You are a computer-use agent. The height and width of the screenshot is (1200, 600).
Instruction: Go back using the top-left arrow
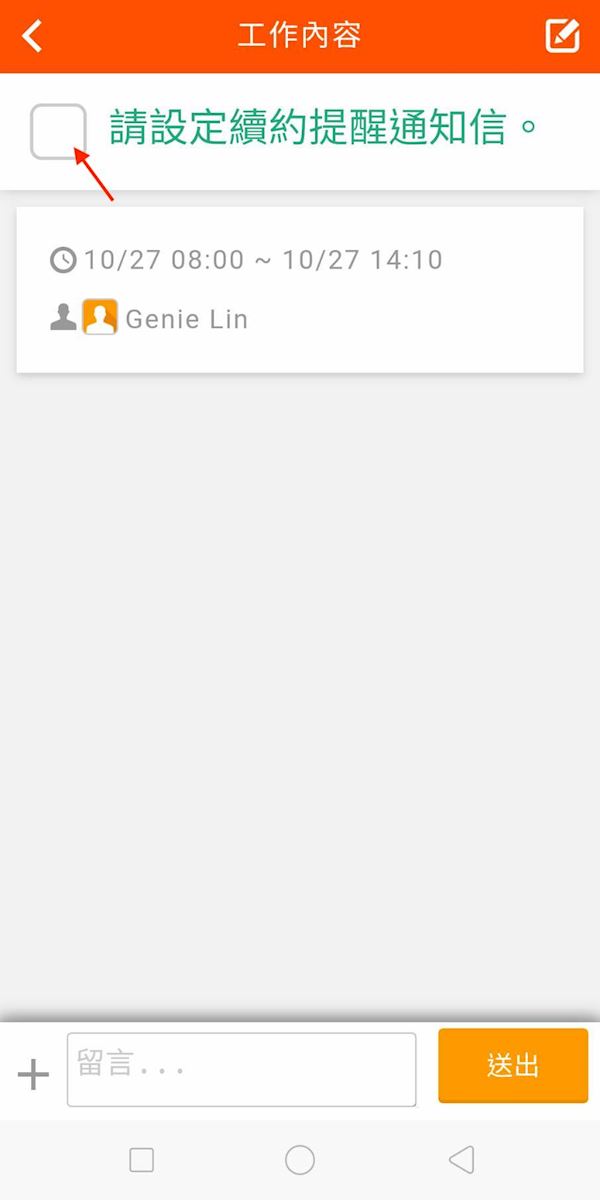(33, 36)
